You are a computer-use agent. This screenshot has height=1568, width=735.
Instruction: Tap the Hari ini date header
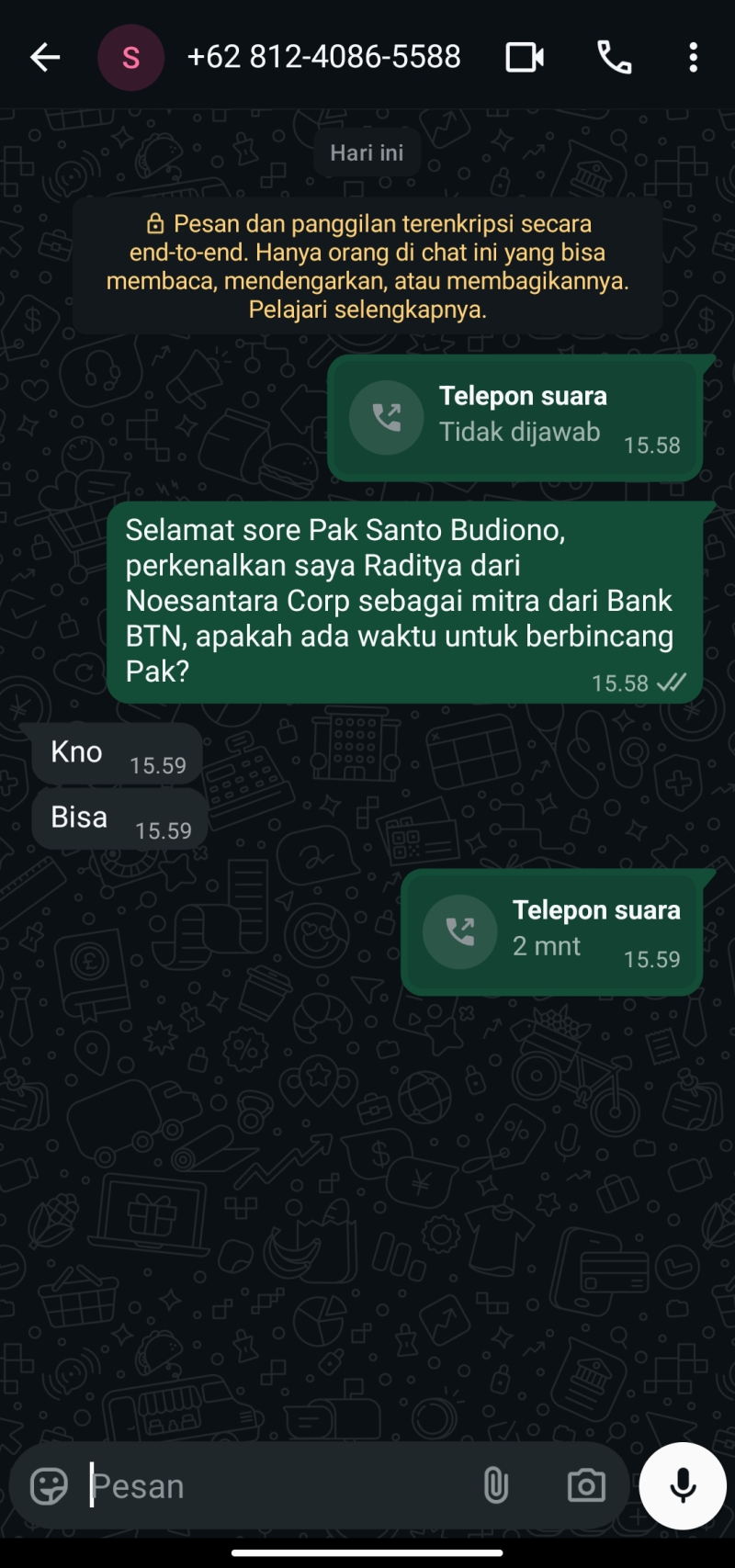[x=367, y=152]
